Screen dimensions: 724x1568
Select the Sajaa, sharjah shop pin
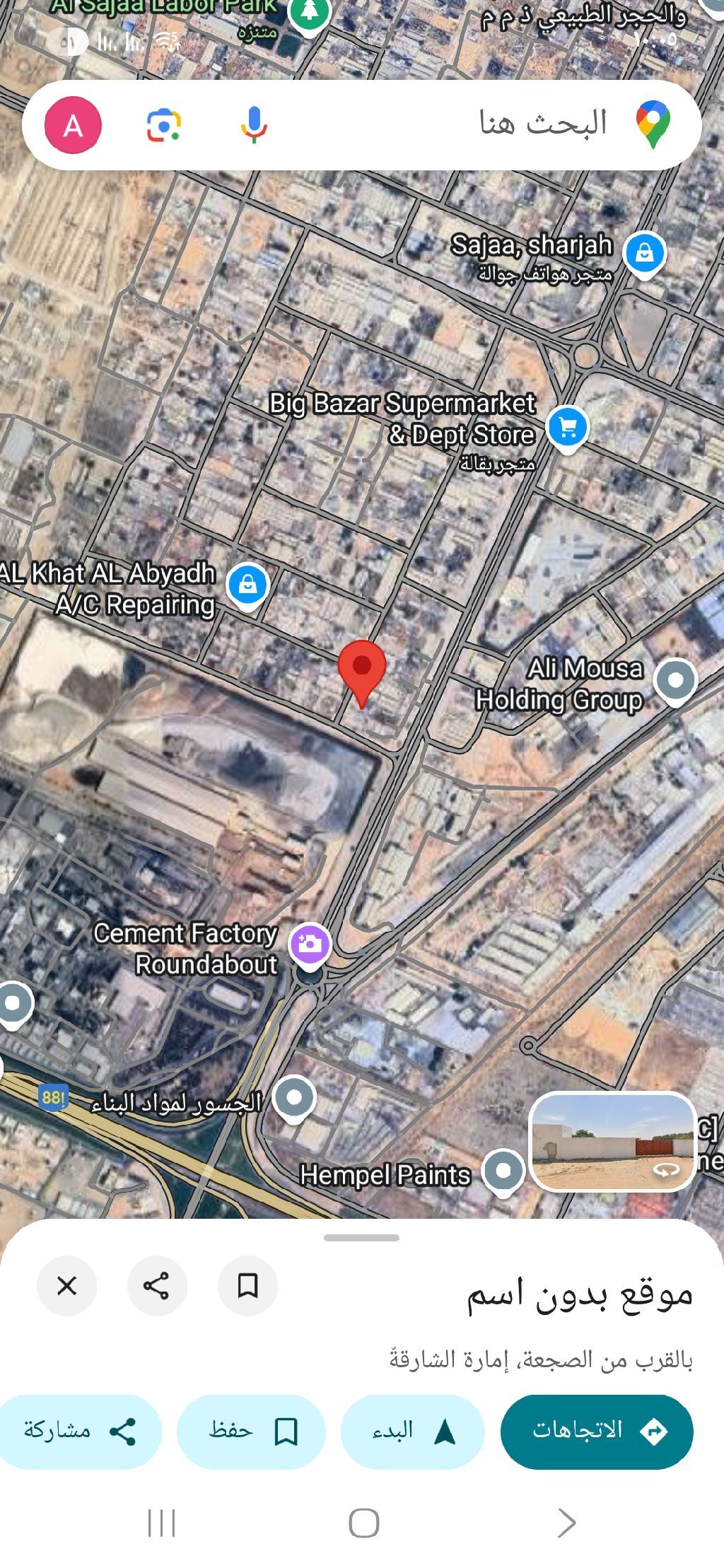point(644,252)
